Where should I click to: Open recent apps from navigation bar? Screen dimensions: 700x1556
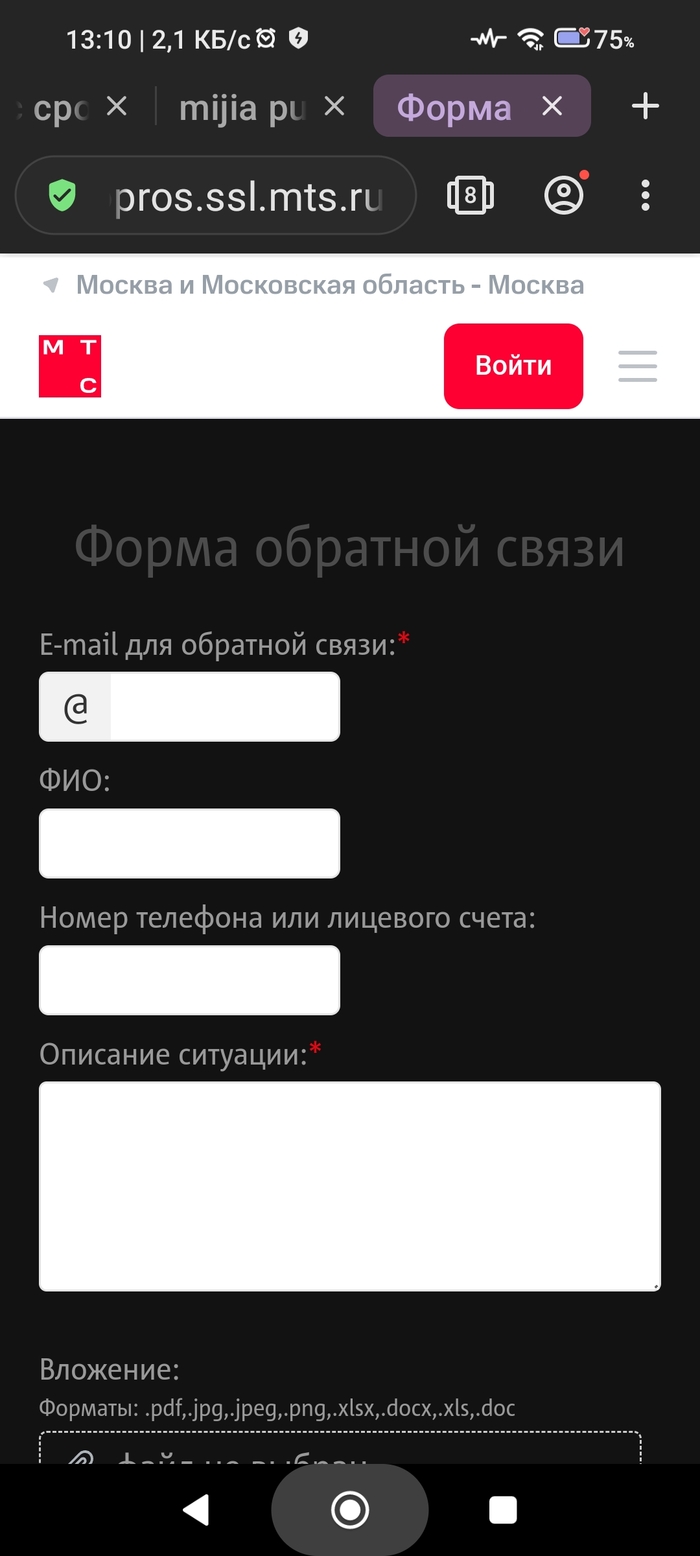tap(503, 1509)
